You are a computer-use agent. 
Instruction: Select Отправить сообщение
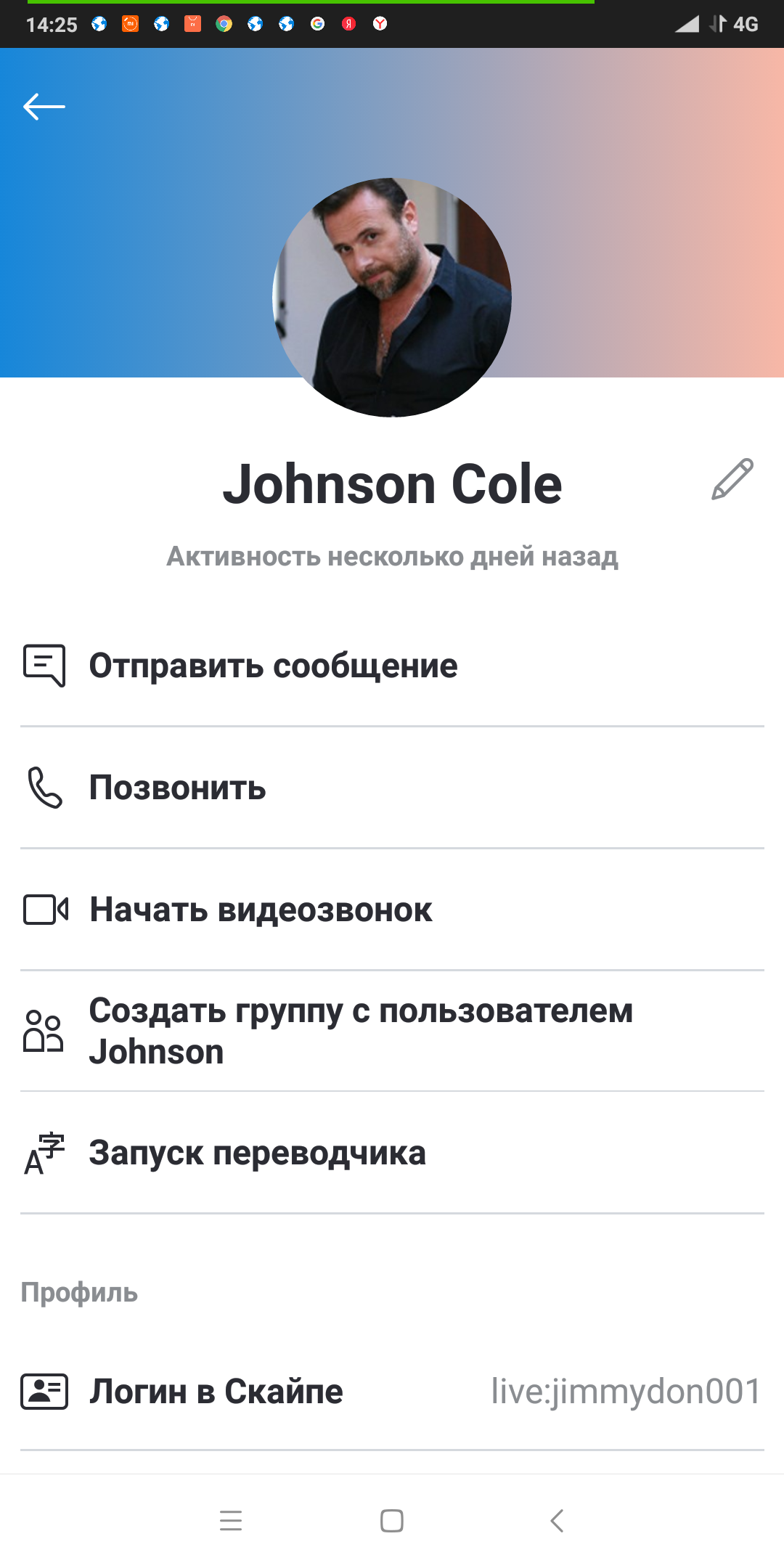coord(392,666)
